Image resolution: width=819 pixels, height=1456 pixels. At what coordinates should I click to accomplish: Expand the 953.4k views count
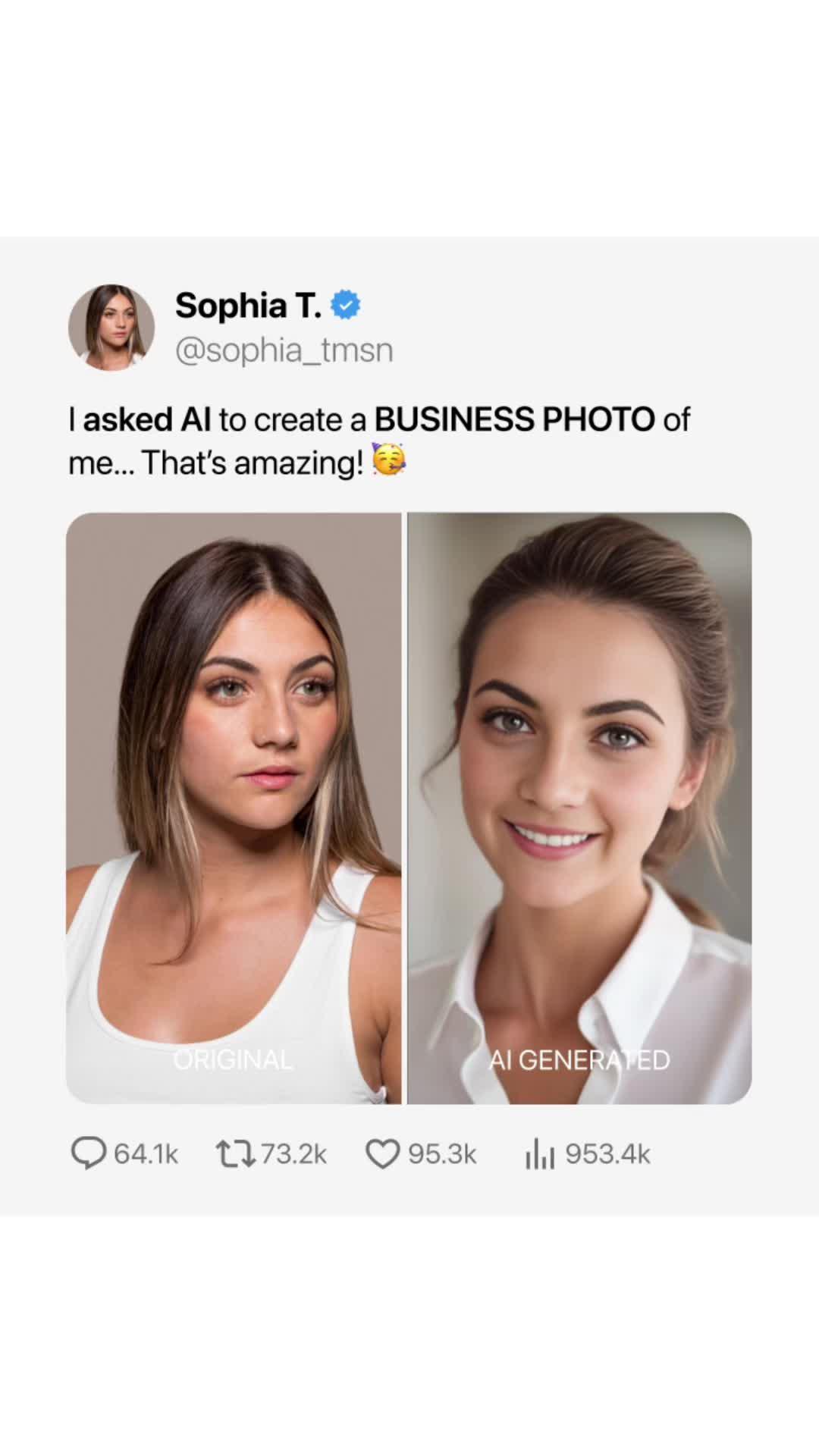pos(605,1153)
